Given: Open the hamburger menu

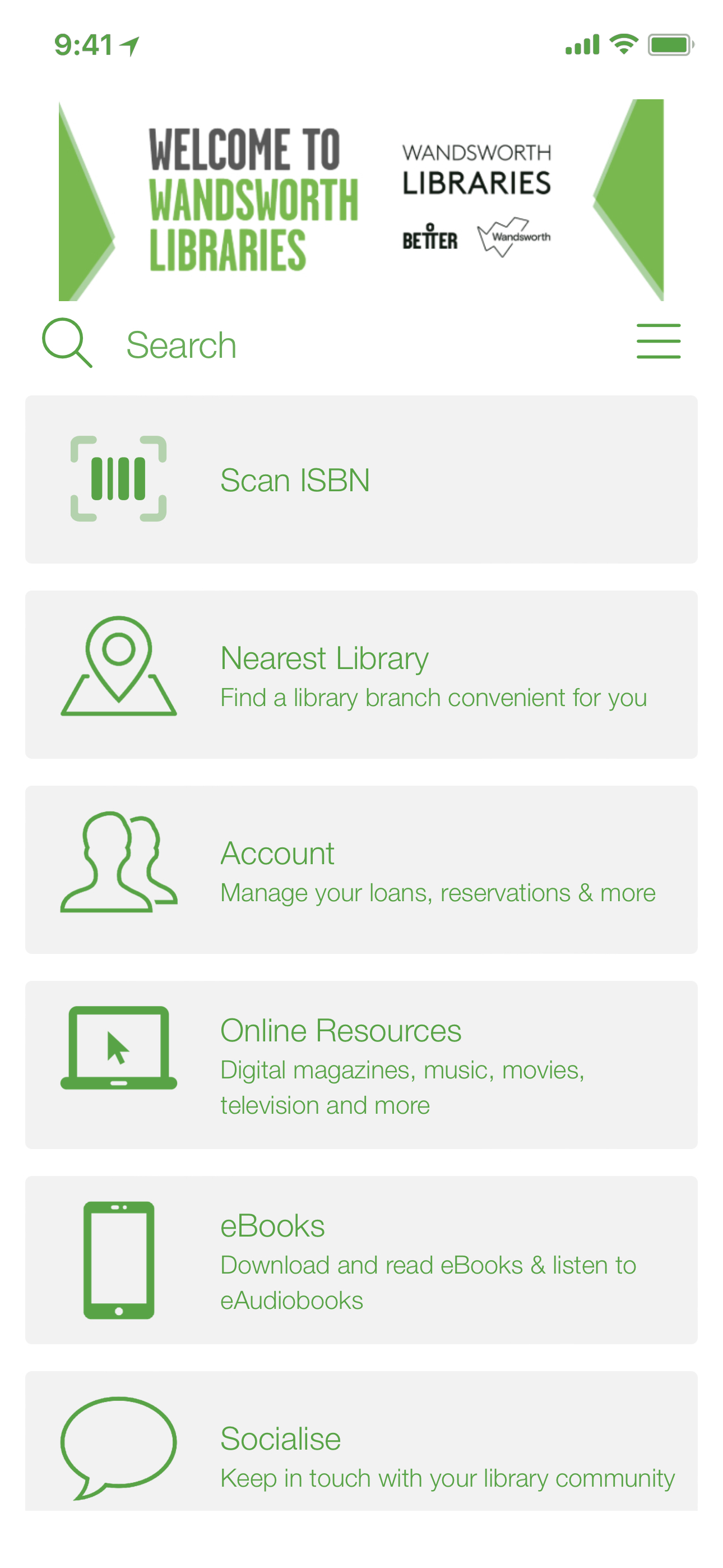Looking at the screenshot, I should (658, 342).
